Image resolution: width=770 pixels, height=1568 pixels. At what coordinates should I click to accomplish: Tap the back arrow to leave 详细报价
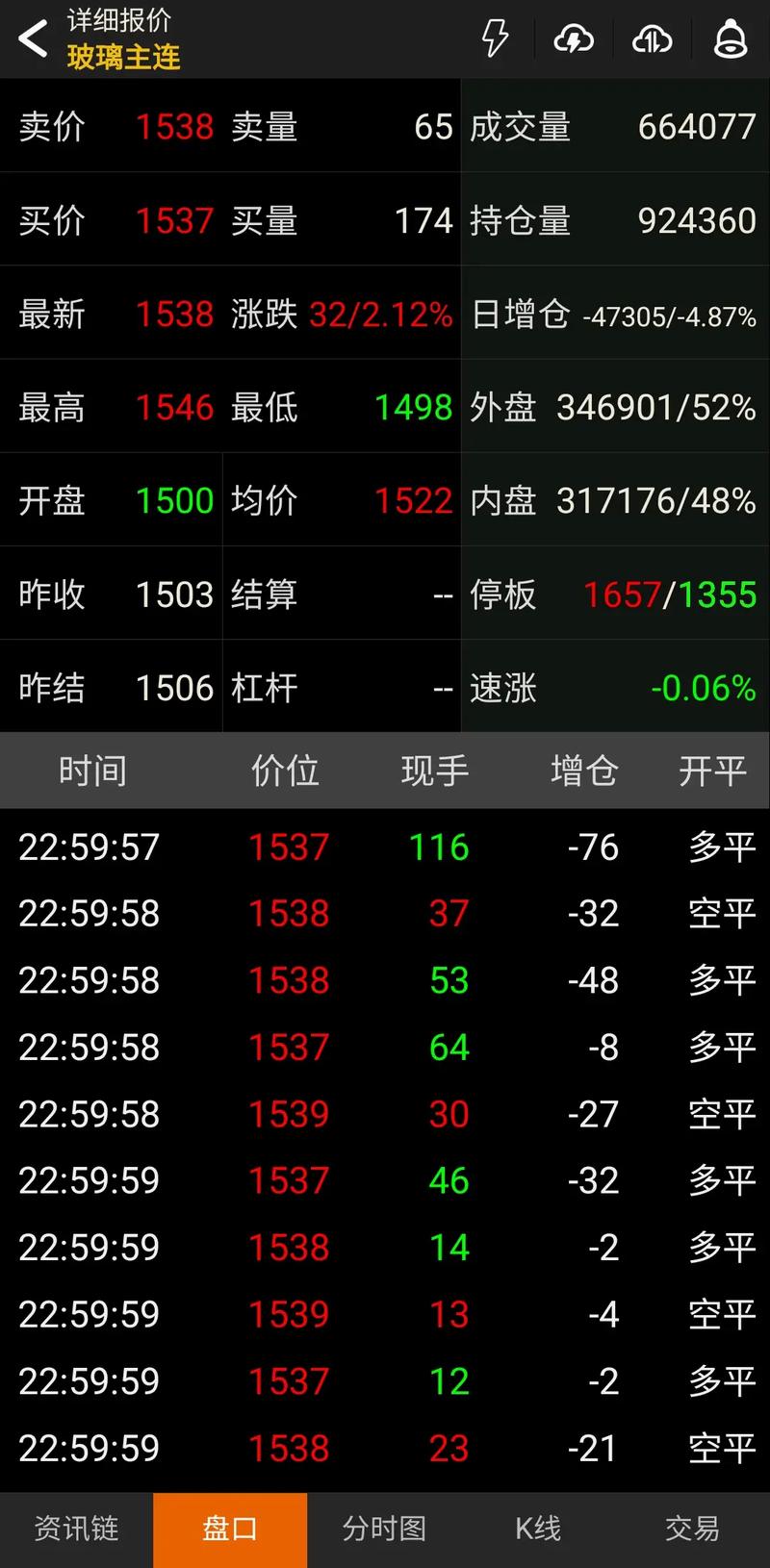click(31, 39)
